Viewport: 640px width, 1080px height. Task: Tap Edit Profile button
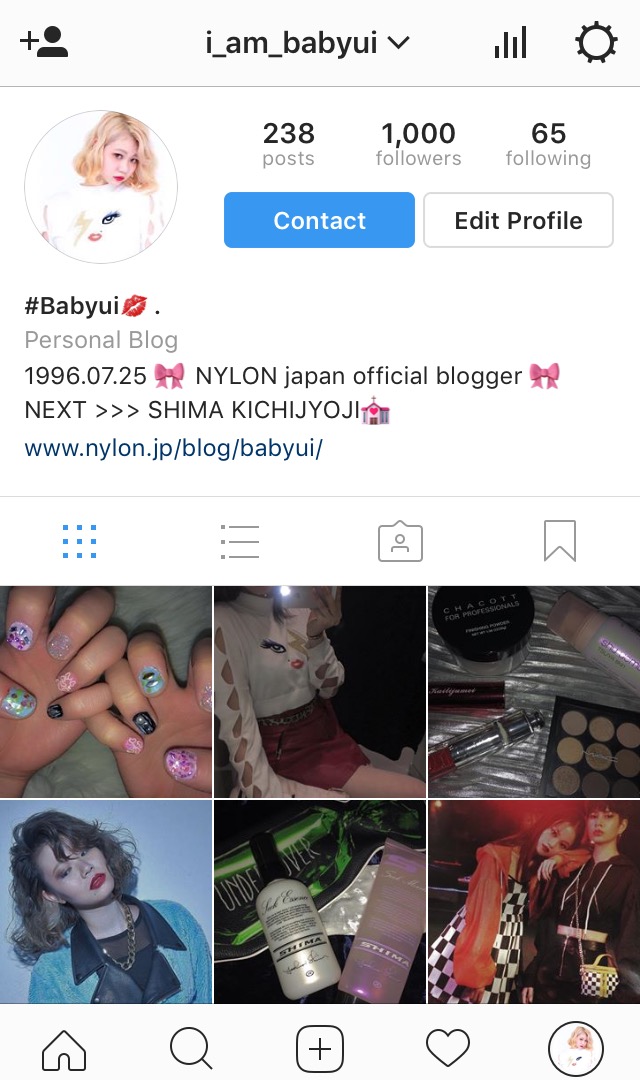(518, 220)
